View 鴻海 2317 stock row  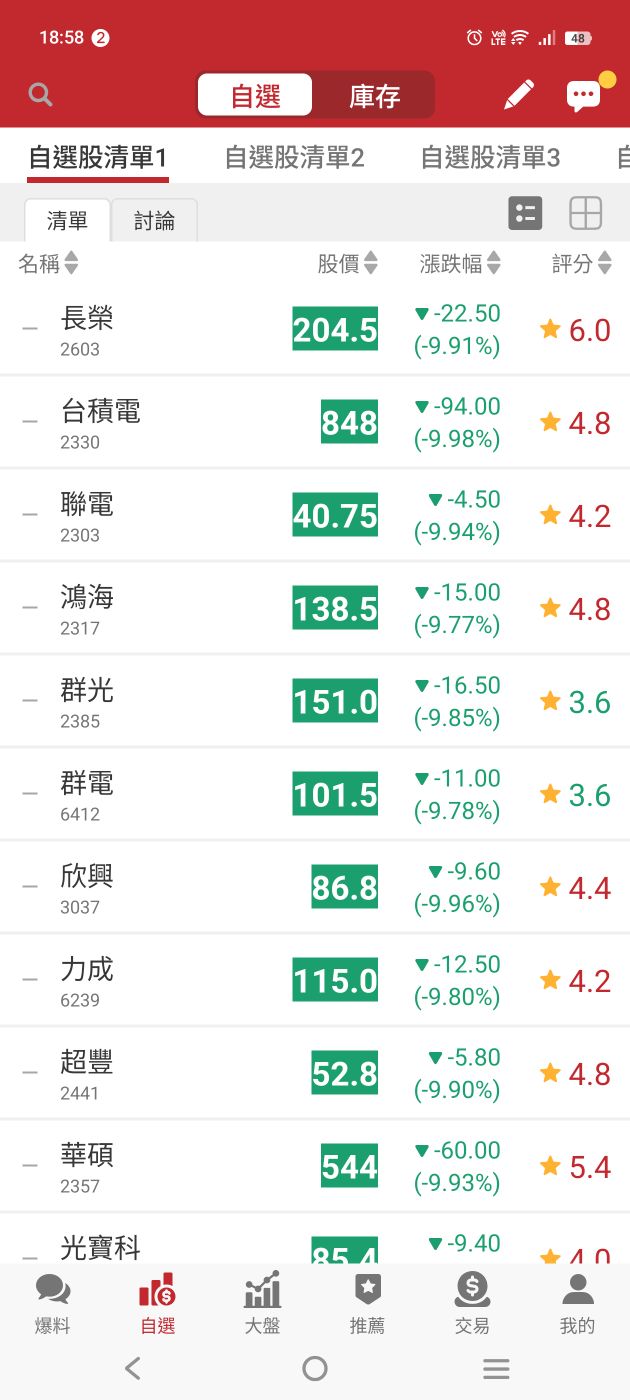pos(87,609)
